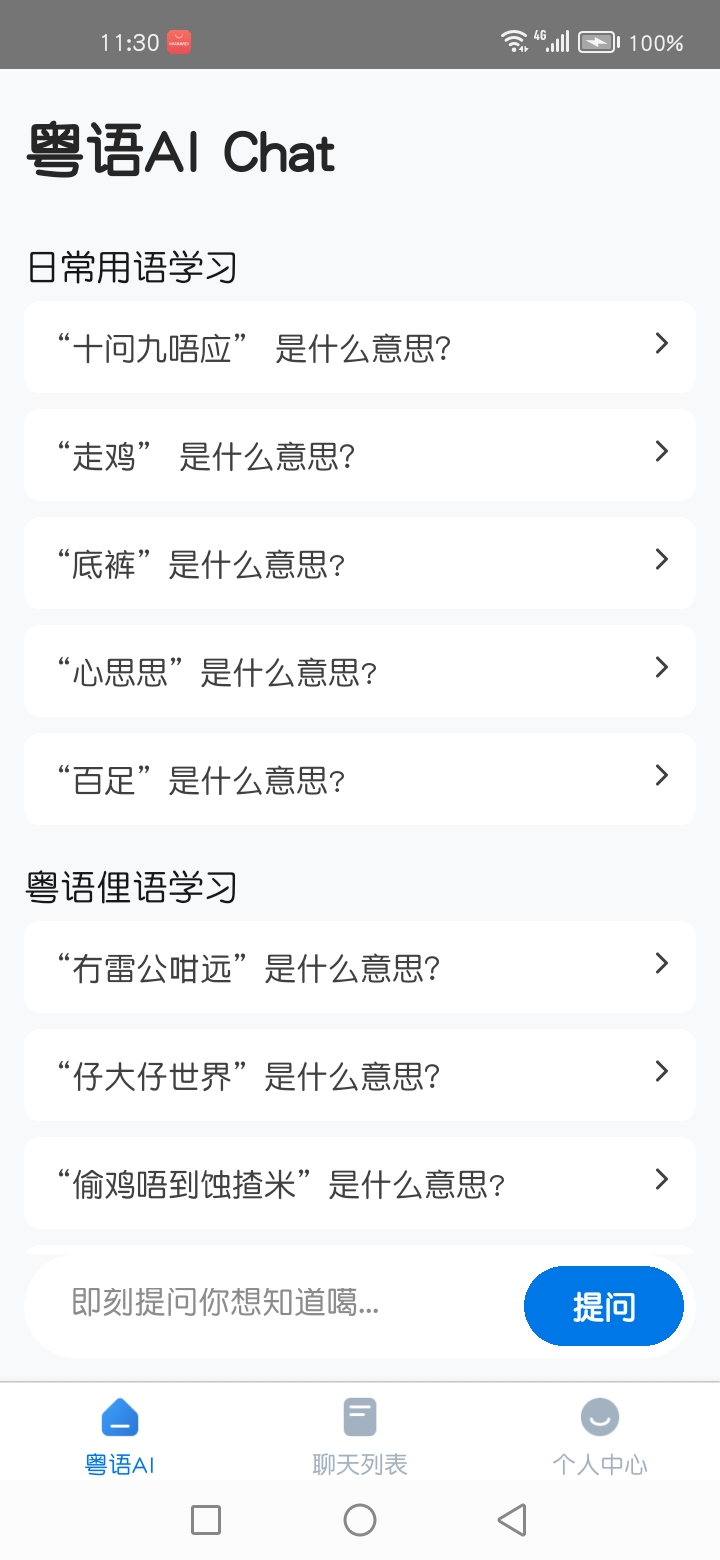
Task: Open the “心思思”是什么意思 question
Action: pyautogui.click(x=359, y=671)
